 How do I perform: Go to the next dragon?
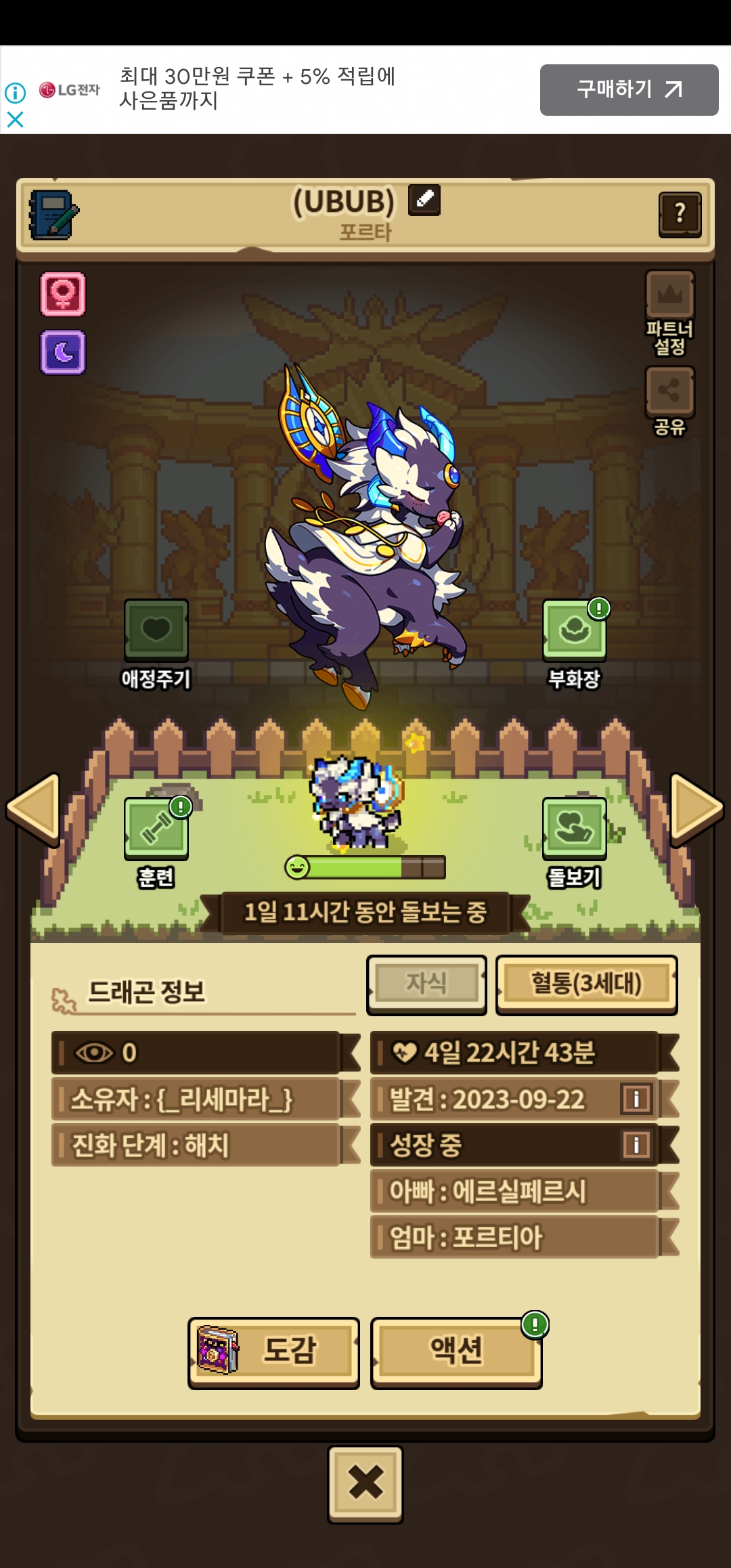[696, 809]
